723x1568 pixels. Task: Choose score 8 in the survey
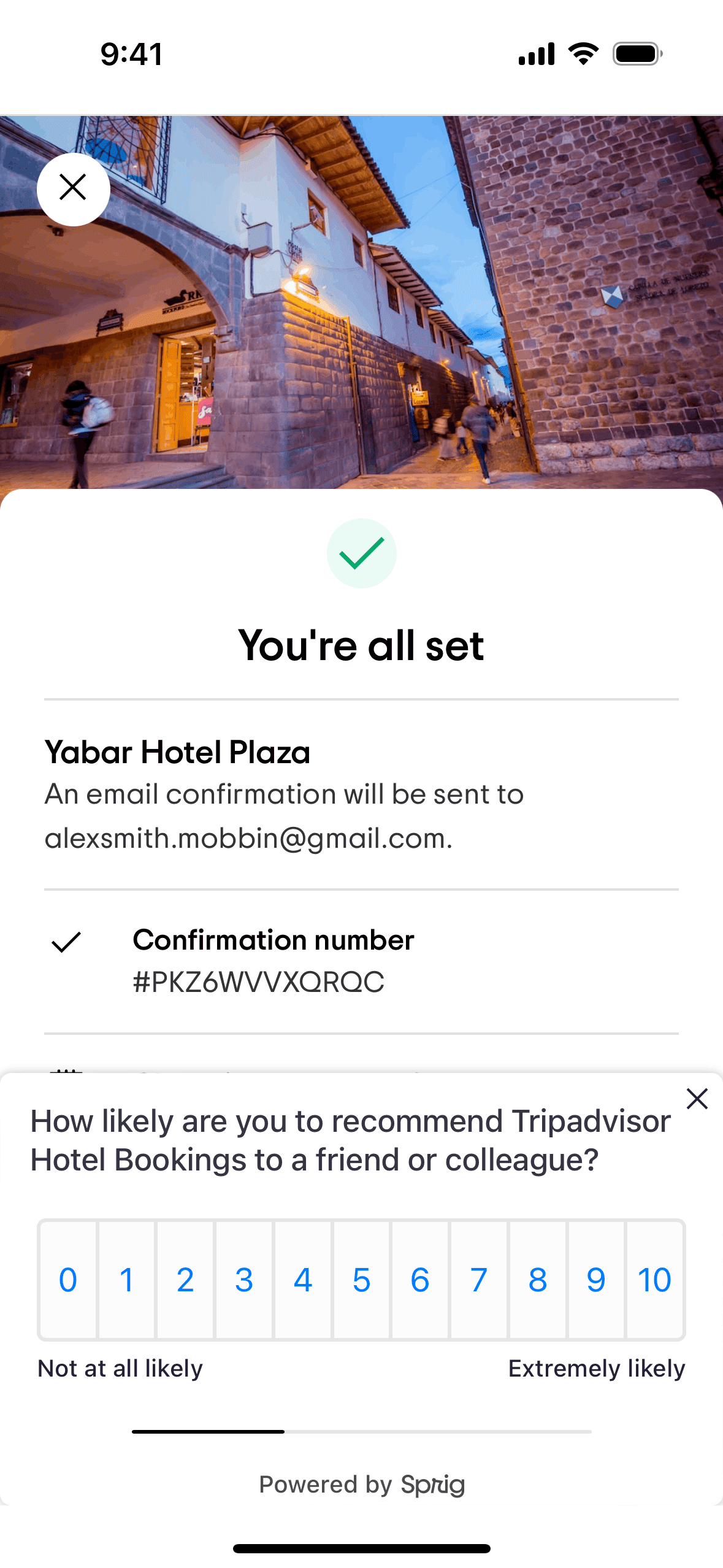coord(538,1280)
